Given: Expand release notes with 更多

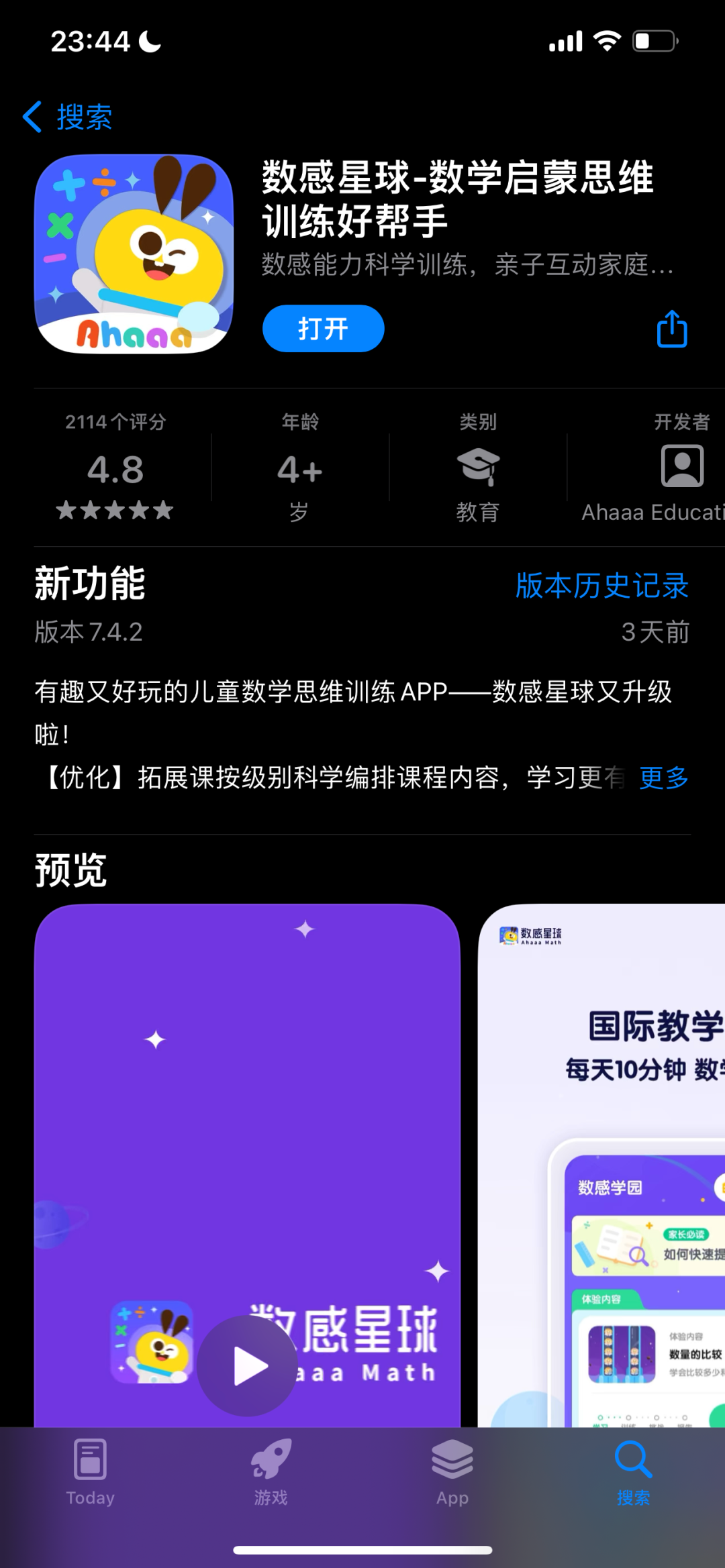Looking at the screenshot, I should [x=664, y=778].
